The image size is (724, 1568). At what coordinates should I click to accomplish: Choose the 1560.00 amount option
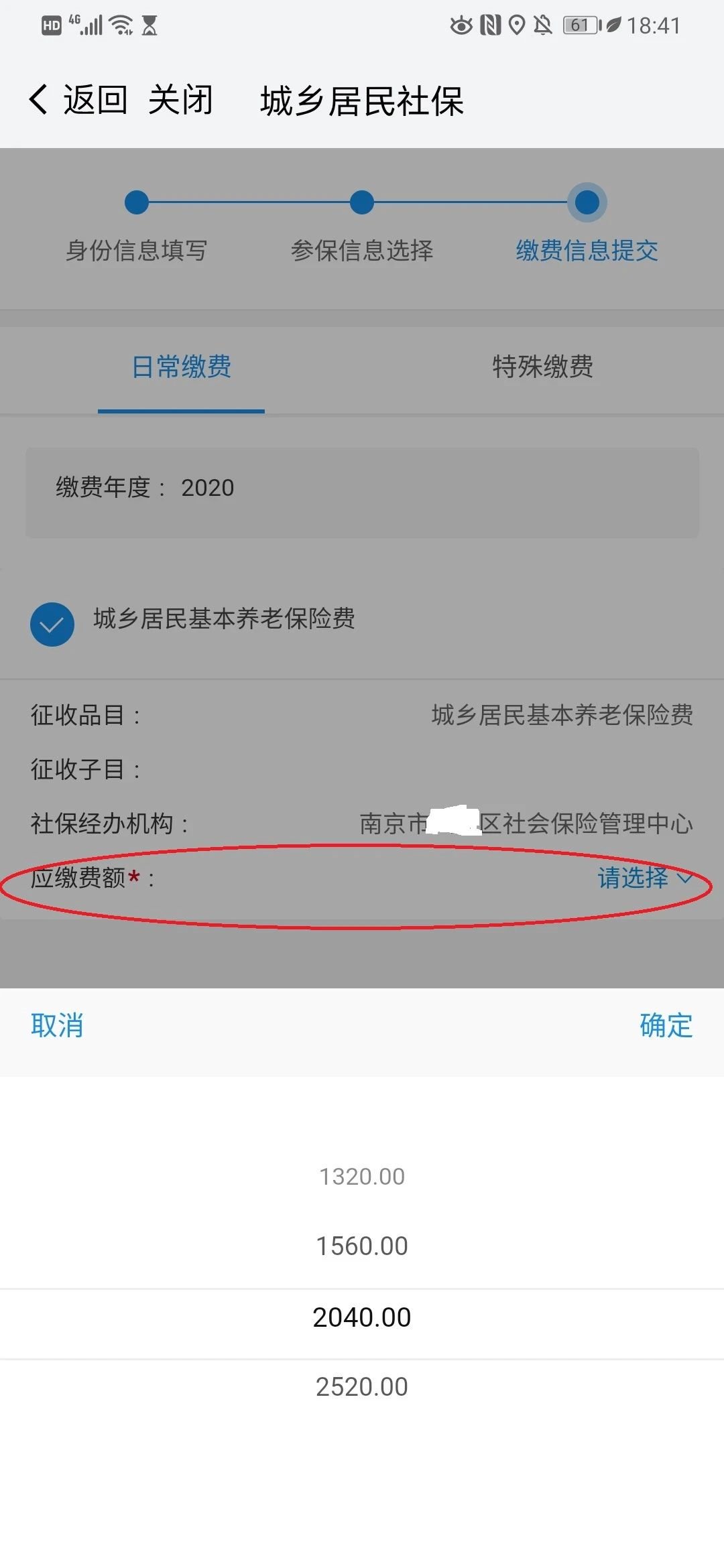pyautogui.click(x=362, y=1246)
